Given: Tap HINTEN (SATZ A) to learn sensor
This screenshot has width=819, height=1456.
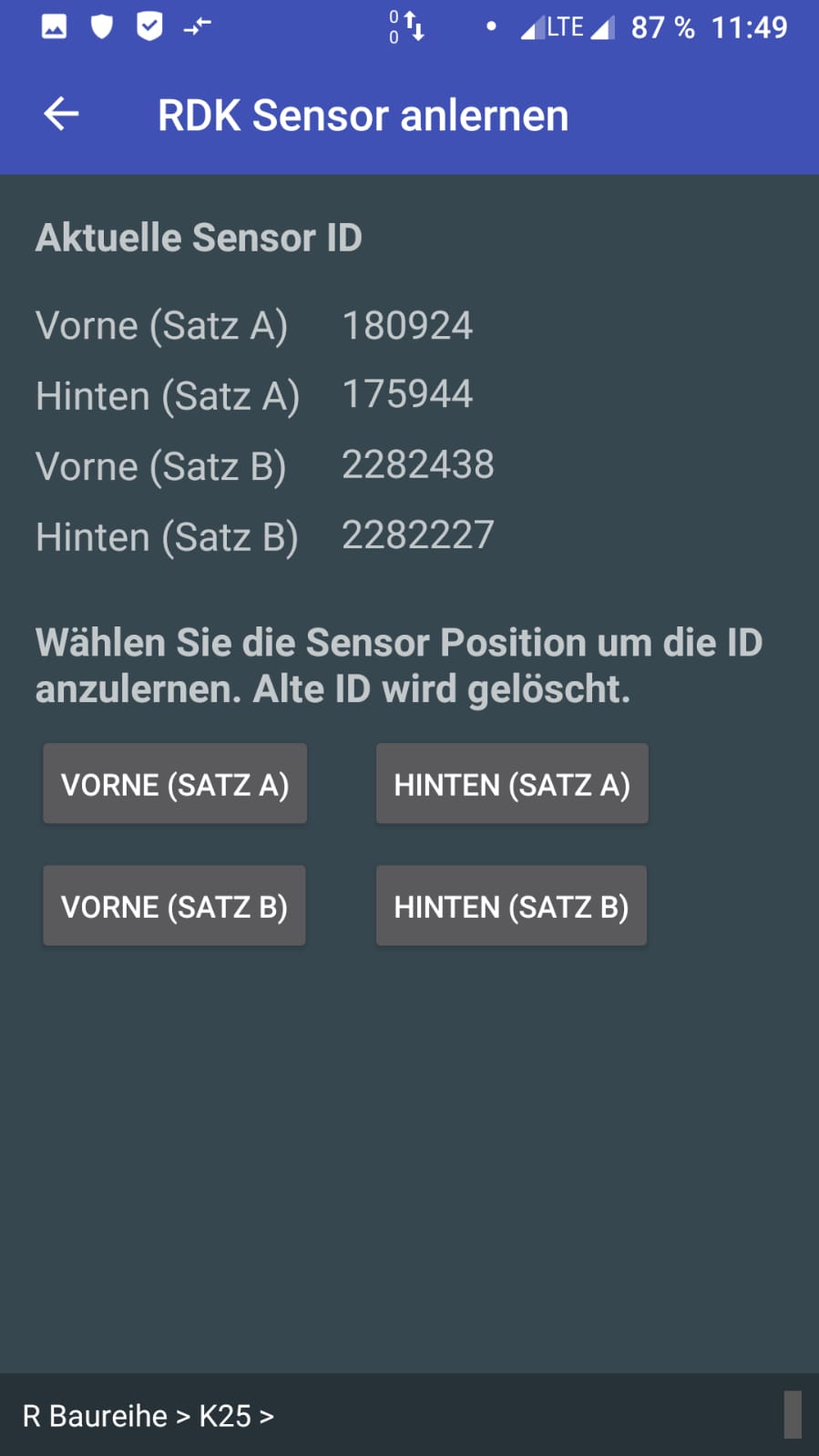Looking at the screenshot, I should (512, 784).
